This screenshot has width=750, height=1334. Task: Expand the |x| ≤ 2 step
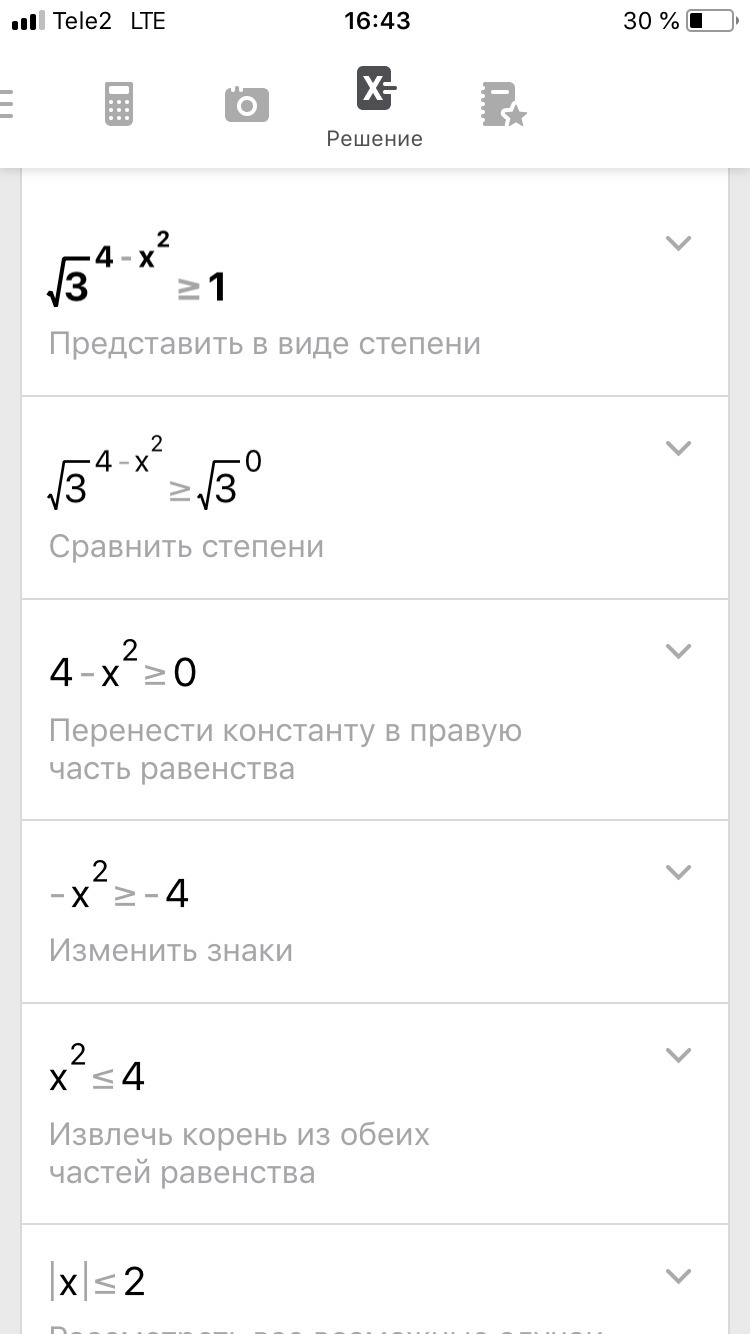click(x=679, y=1276)
